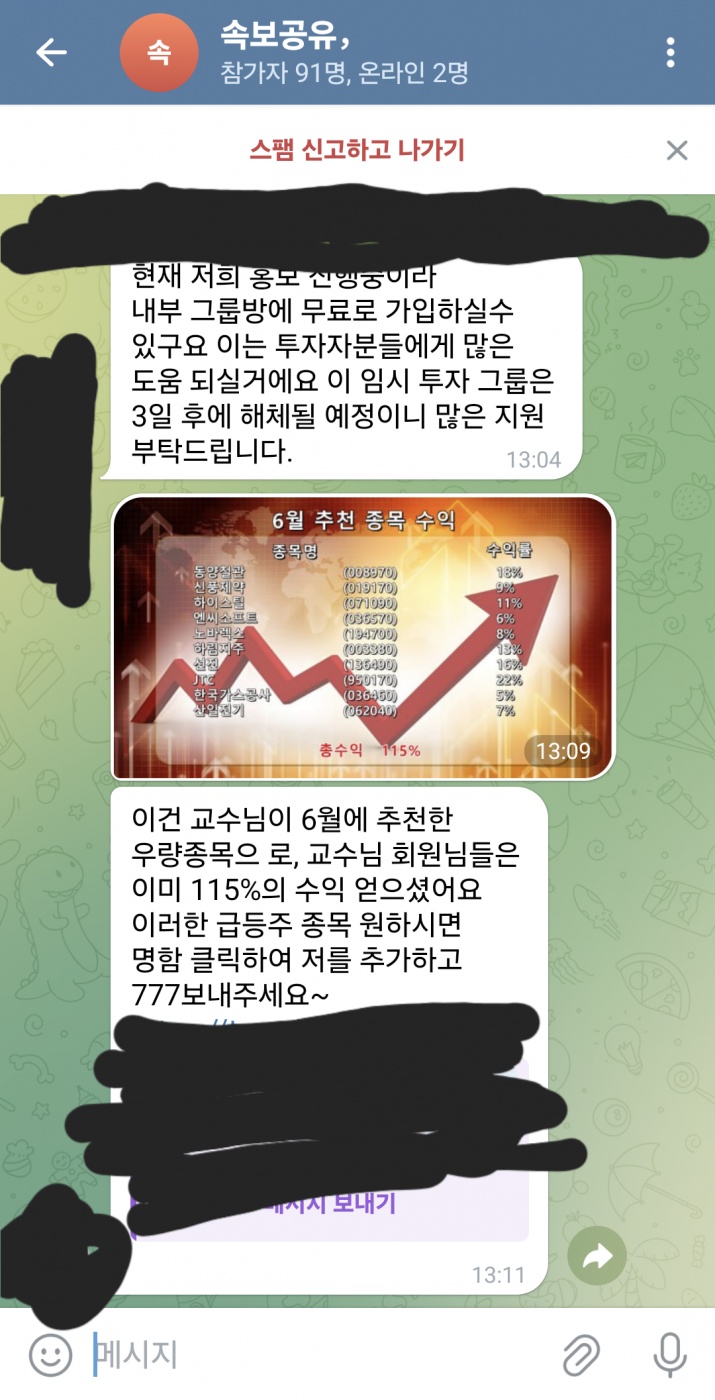Attach a file with the paperclip
715x1400 pixels.
pos(580,1355)
